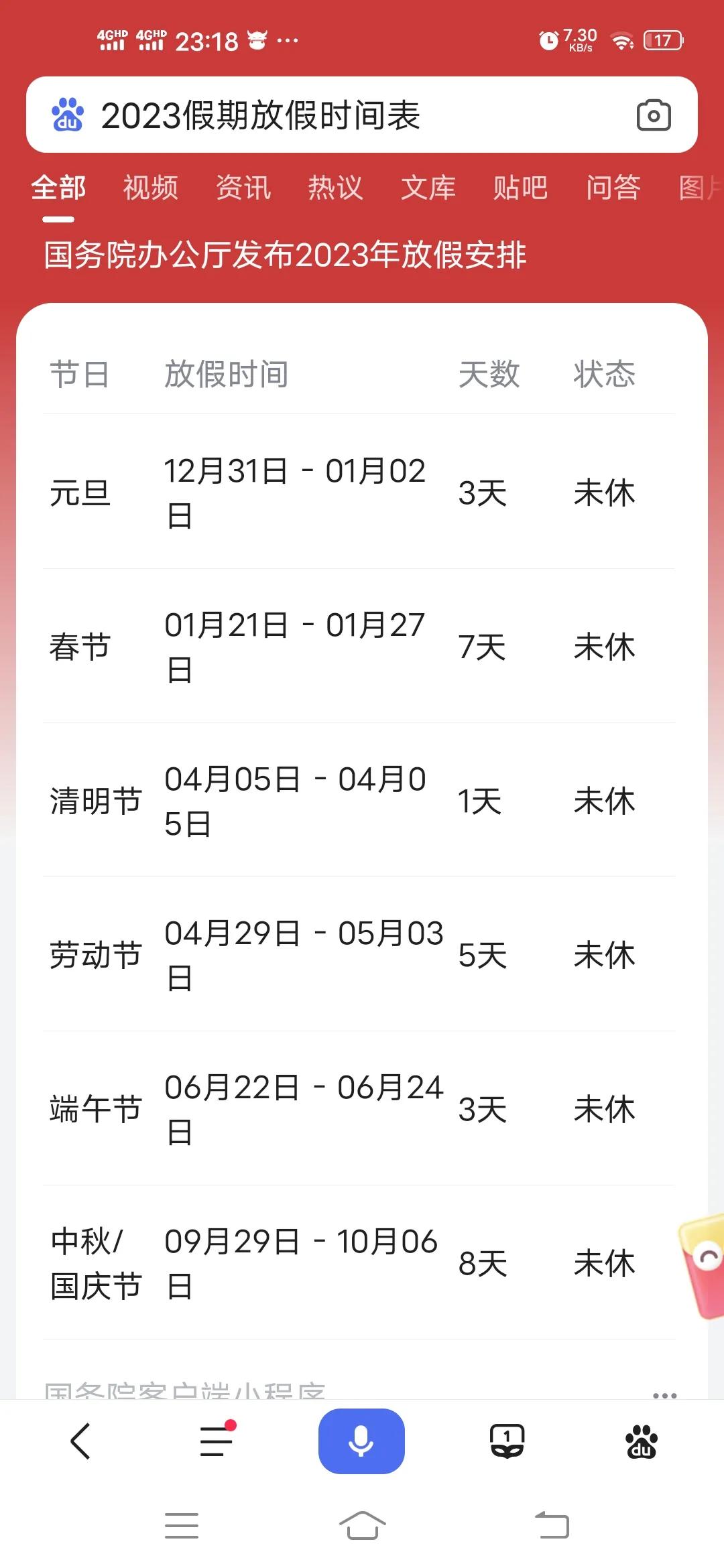The width and height of the screenshot is (724, 1568).
Task: Go back with the bottom toolbar arrow
Action: coord(80,1441)
